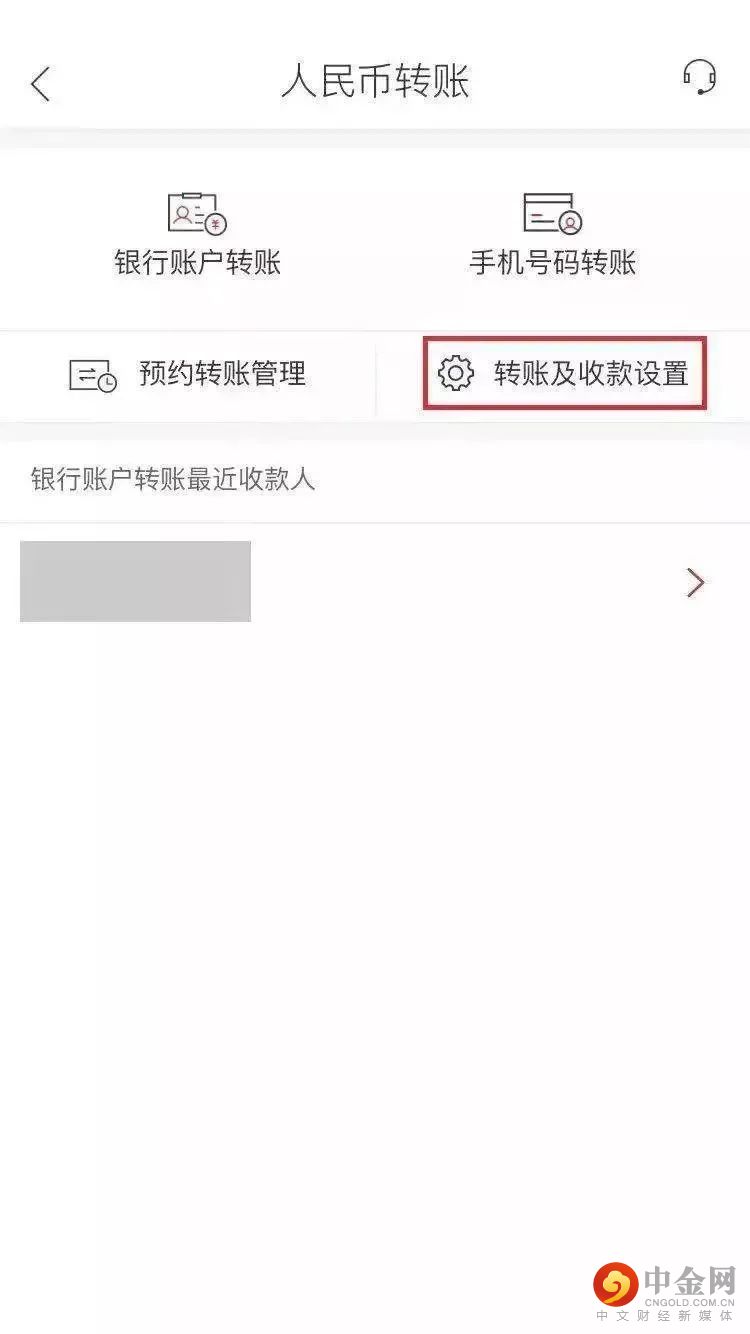
Task: Open 转账及收款设置
Action: click(564, 374)
